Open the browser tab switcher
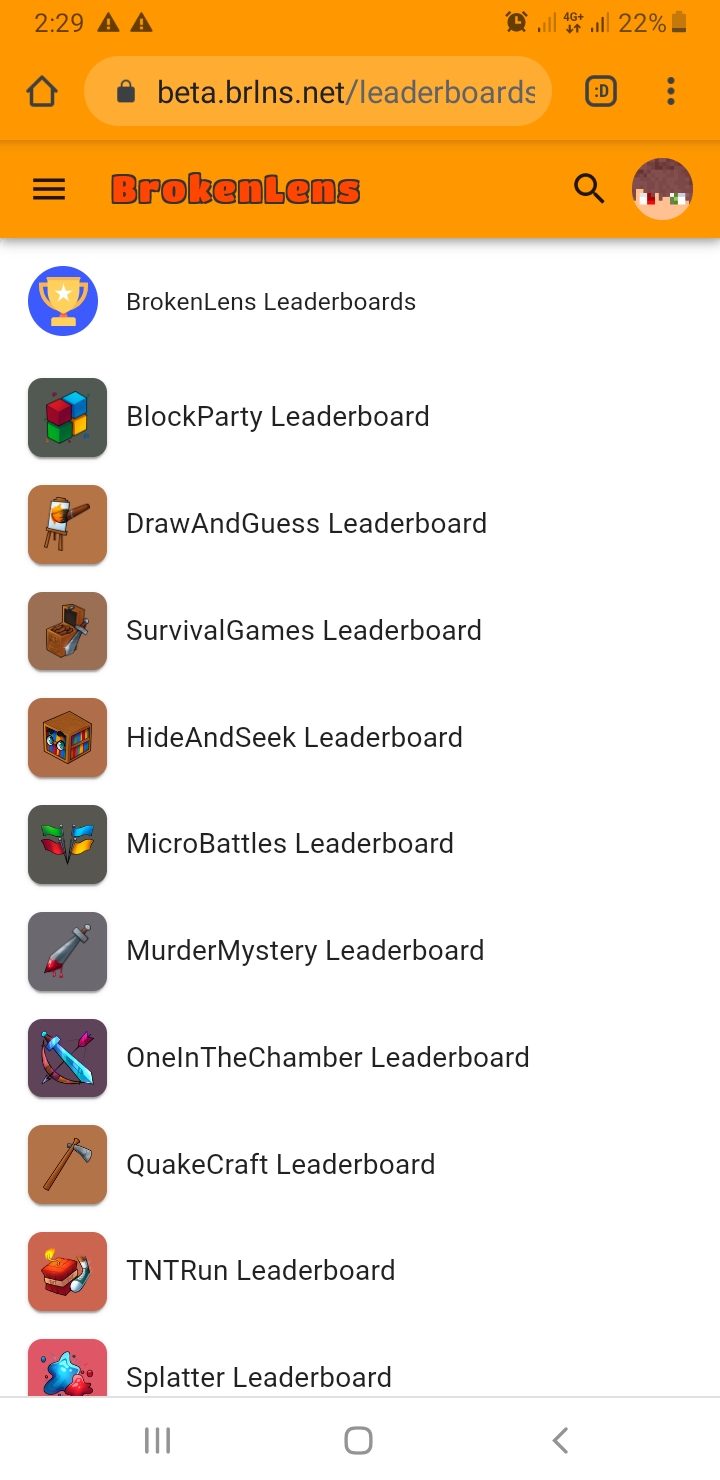Viewport: 720px width, 1480px height. click(601, 92)
